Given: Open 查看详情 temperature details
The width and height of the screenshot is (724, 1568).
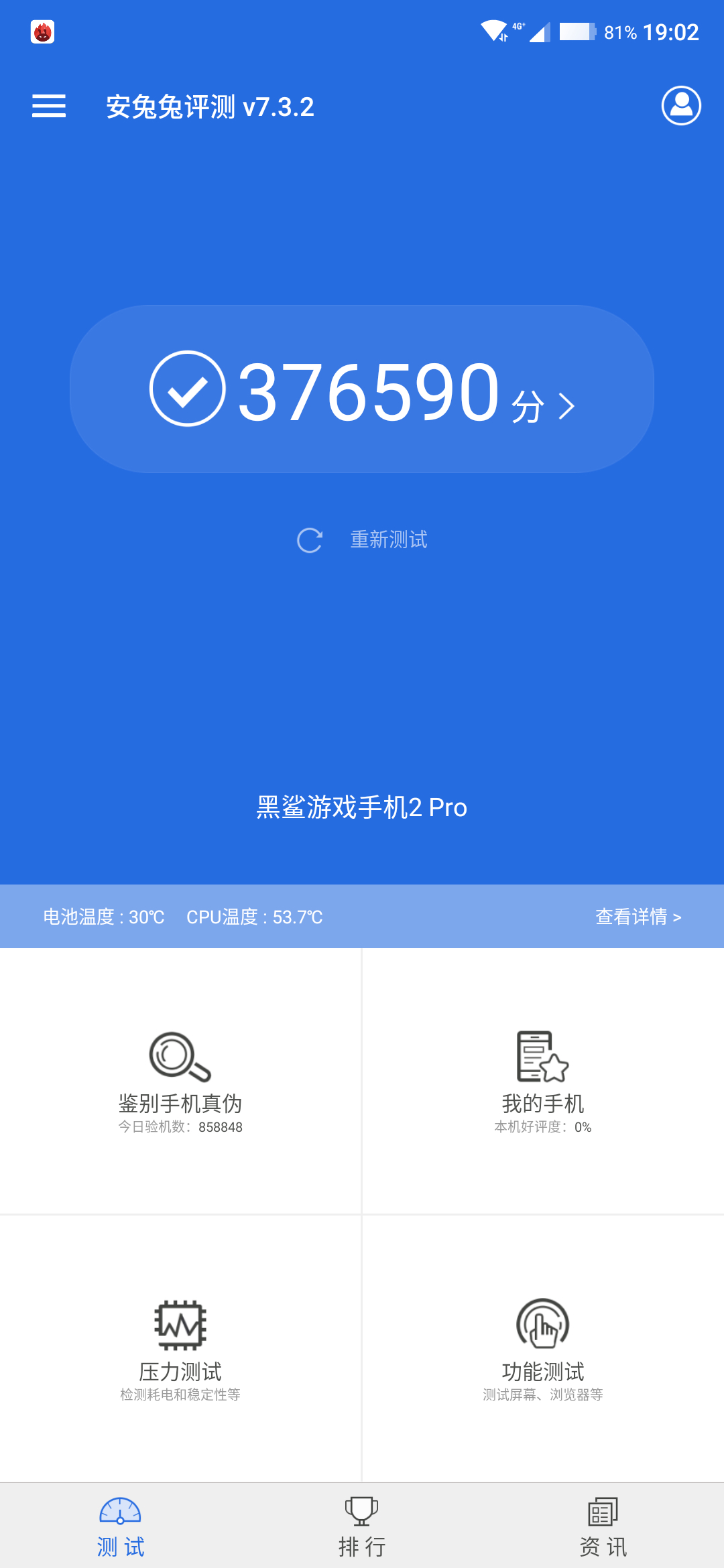Looking at the screenshot, I should [x=638, y=917].
